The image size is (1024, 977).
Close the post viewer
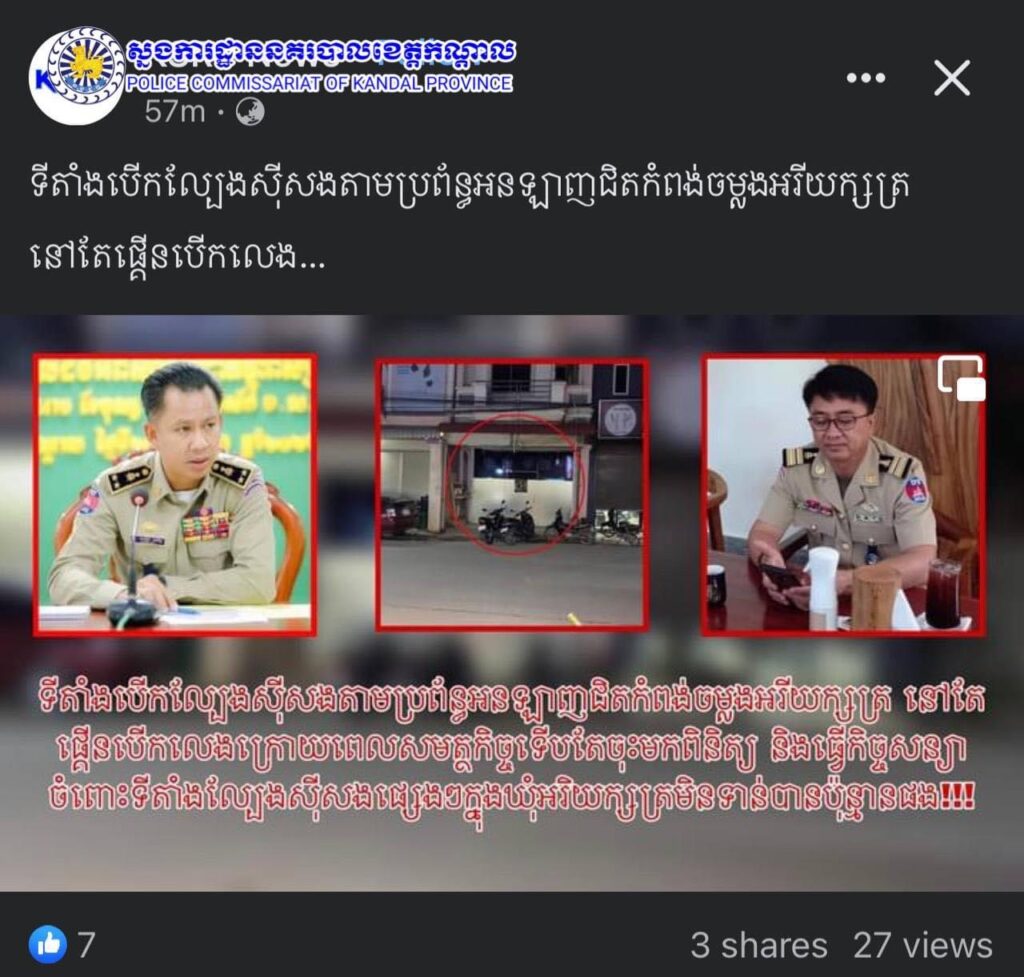pyautogui.click(x=951, y=78)
